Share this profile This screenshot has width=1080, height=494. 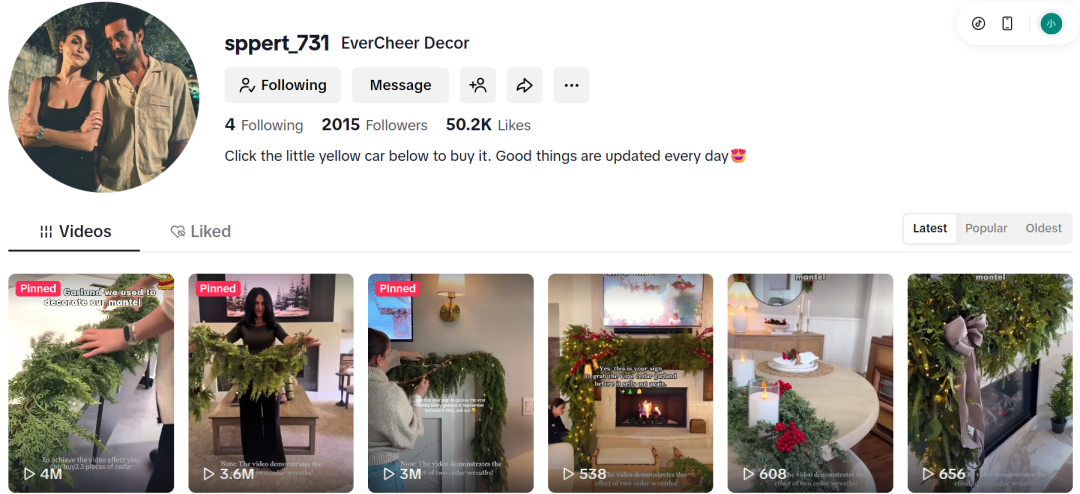[x=524, y=85]
